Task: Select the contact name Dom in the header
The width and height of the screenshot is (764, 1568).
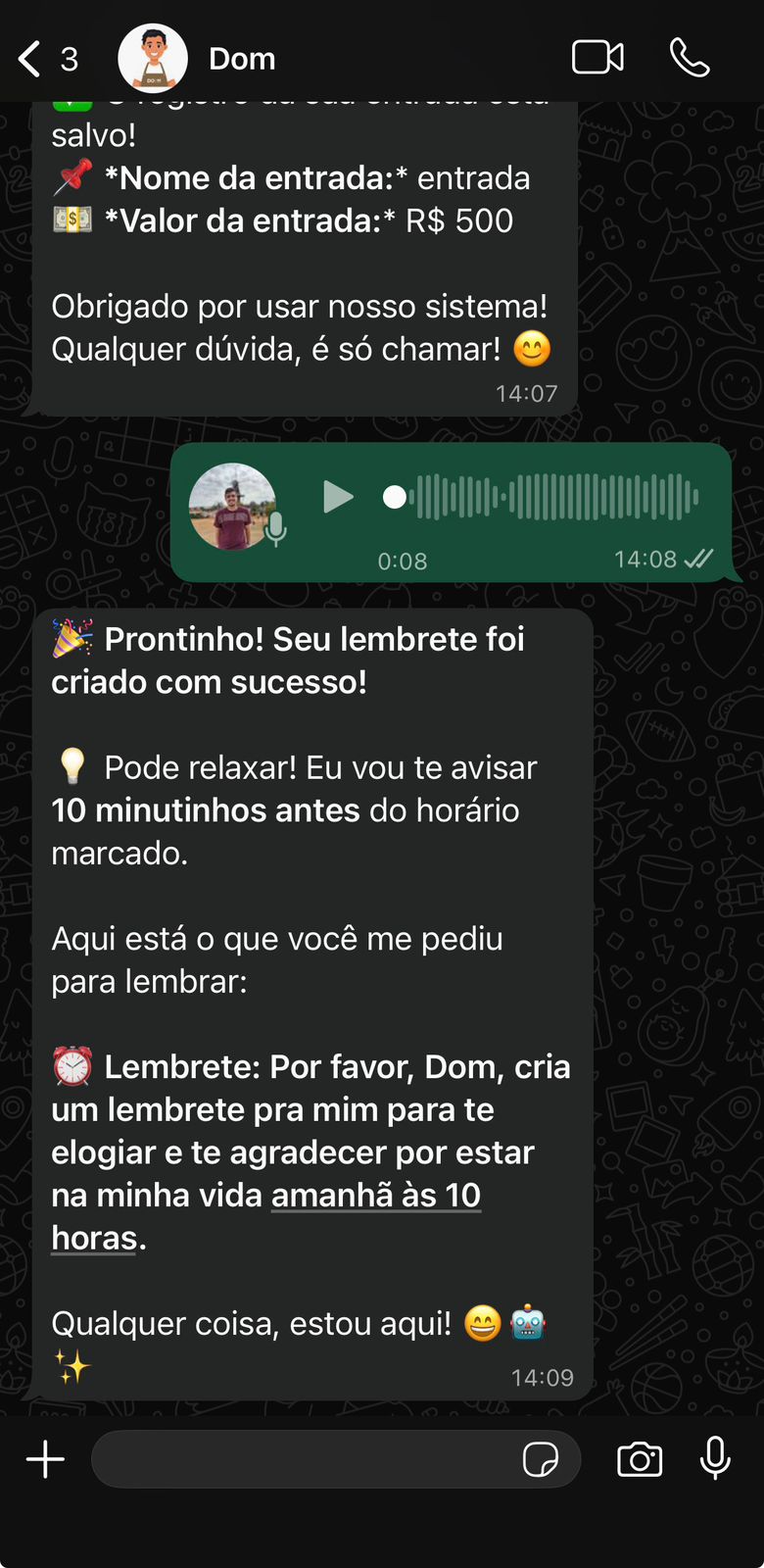Action: [x=241, y=58]
